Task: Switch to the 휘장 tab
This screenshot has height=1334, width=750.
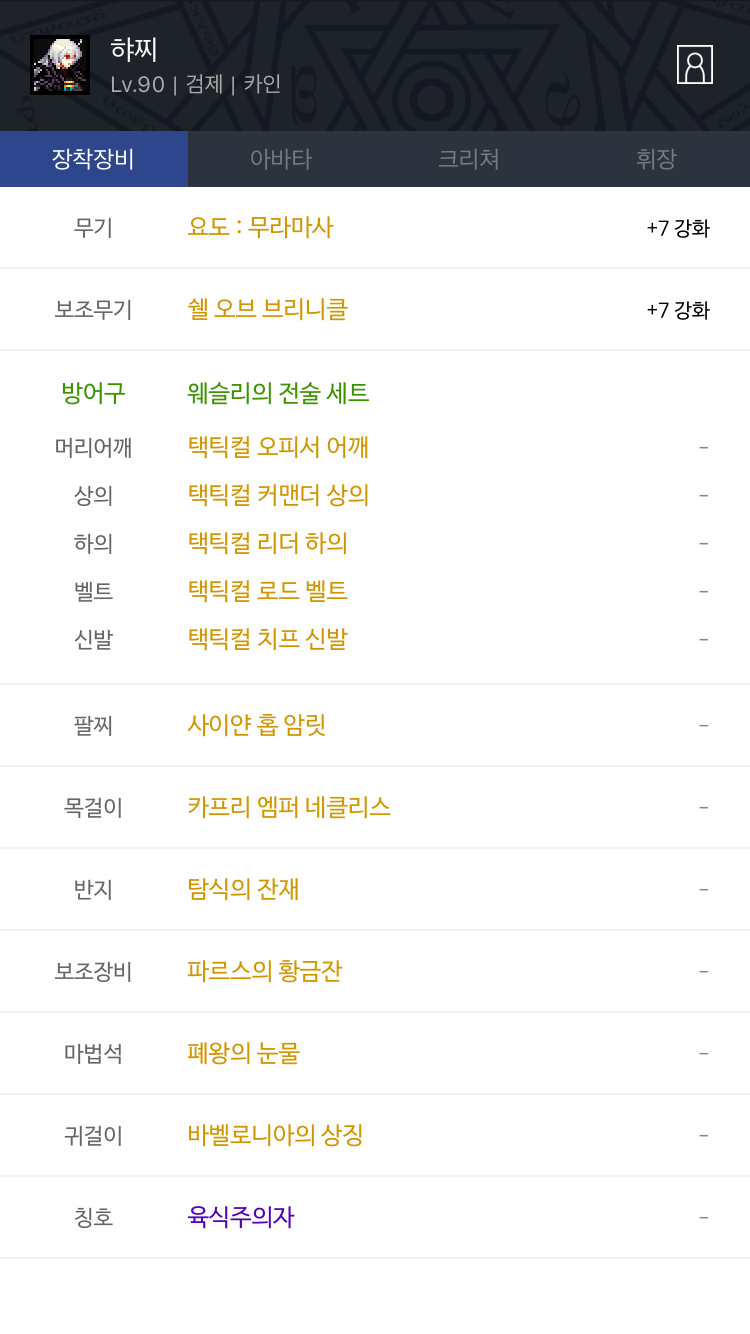Action: click(x=656, y=158)
